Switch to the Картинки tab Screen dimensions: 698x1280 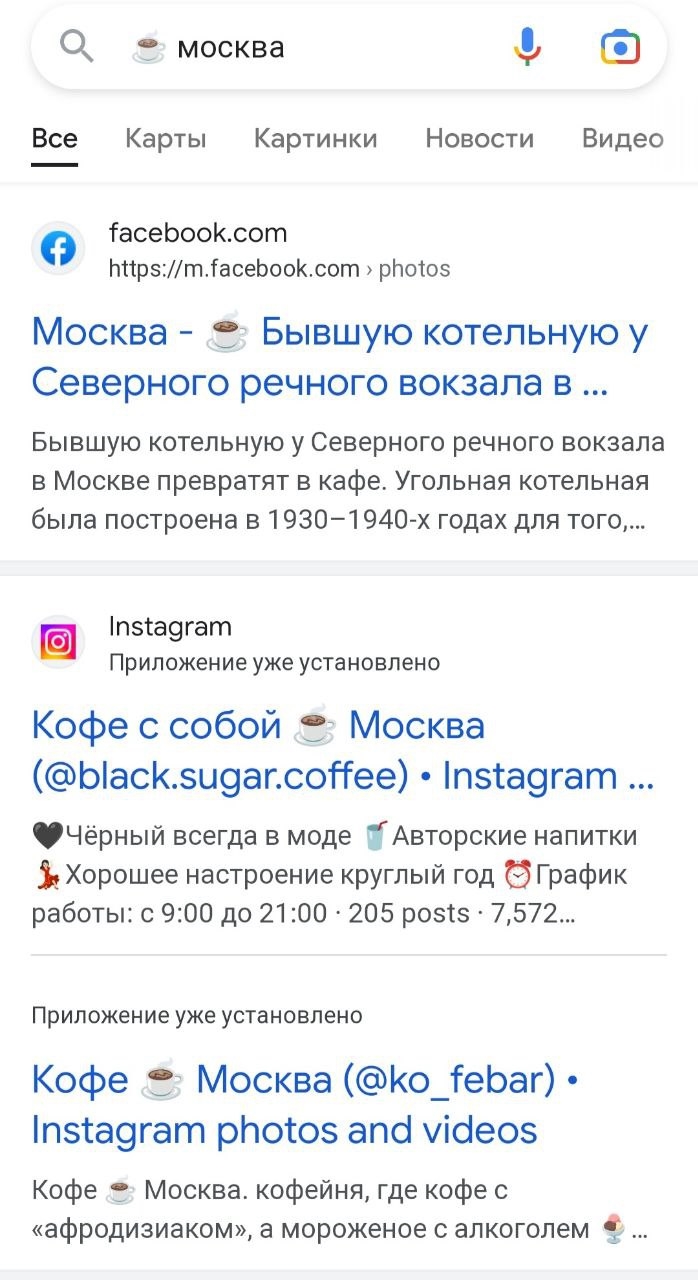coord(316,139)
